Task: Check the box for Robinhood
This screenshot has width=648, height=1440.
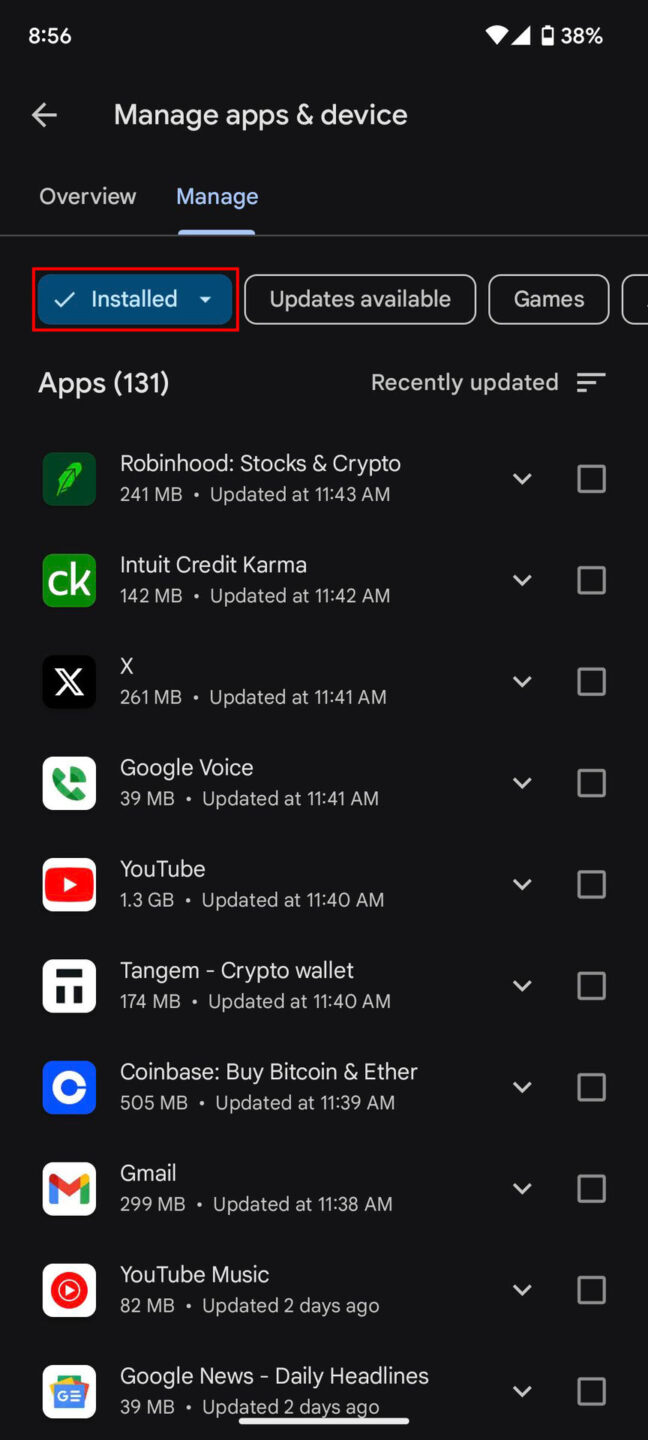Action: (591, 479)
